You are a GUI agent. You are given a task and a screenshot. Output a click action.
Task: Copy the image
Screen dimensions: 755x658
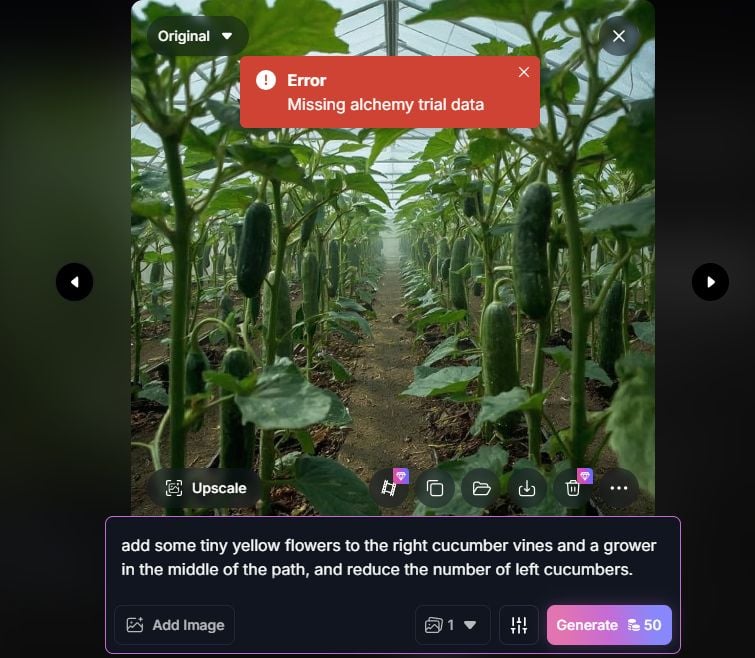[435, 488]
